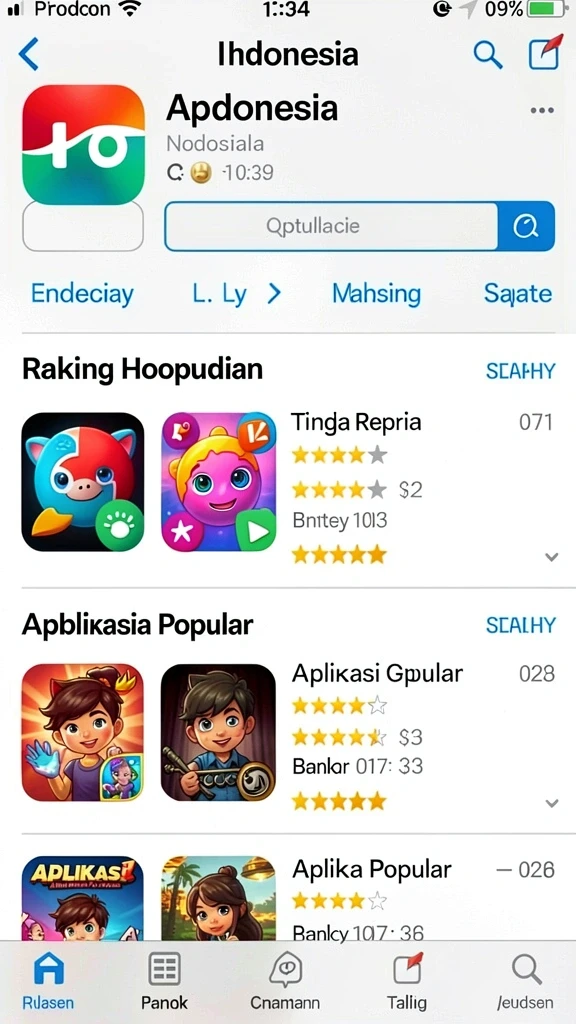Open the Cnamann bottom tab

[285, 980]
